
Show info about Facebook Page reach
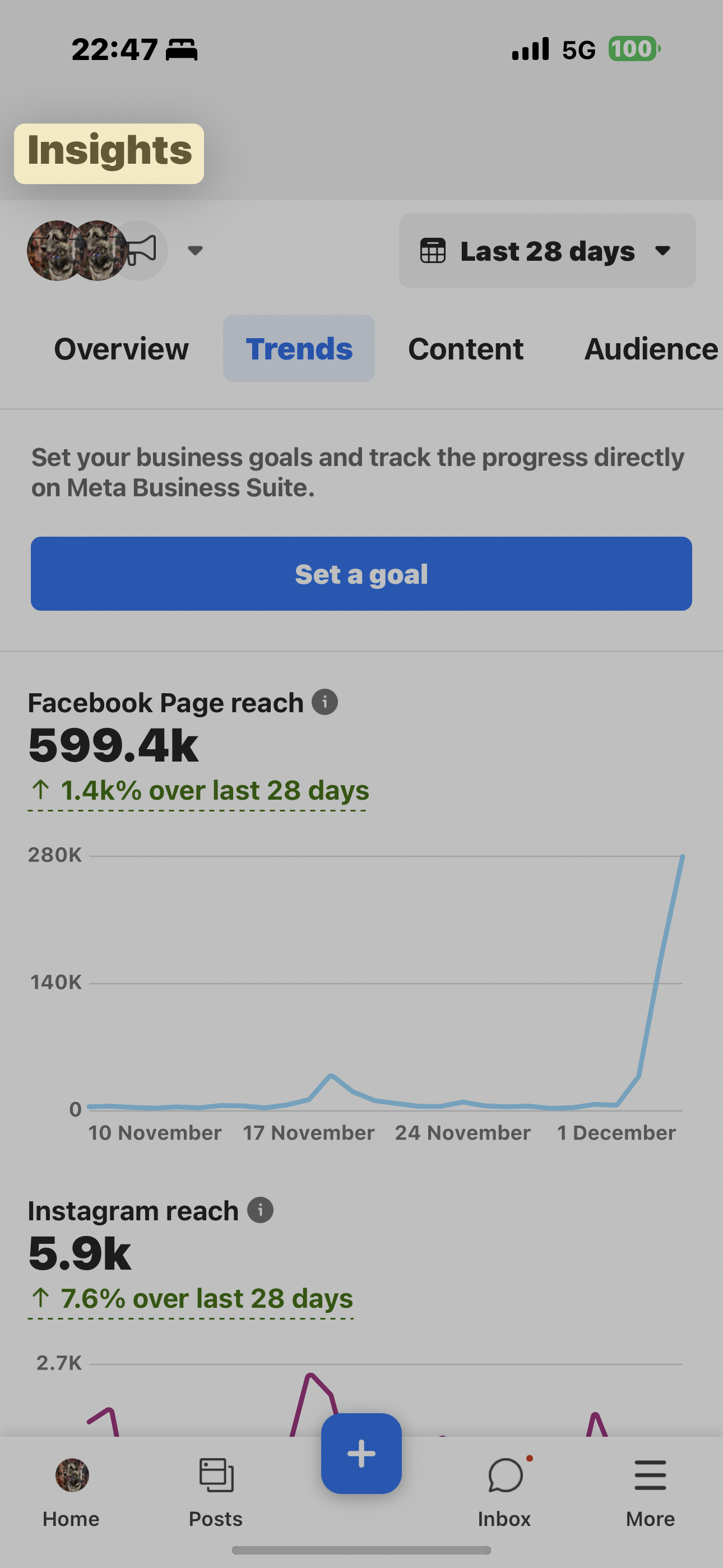(325, 702)
